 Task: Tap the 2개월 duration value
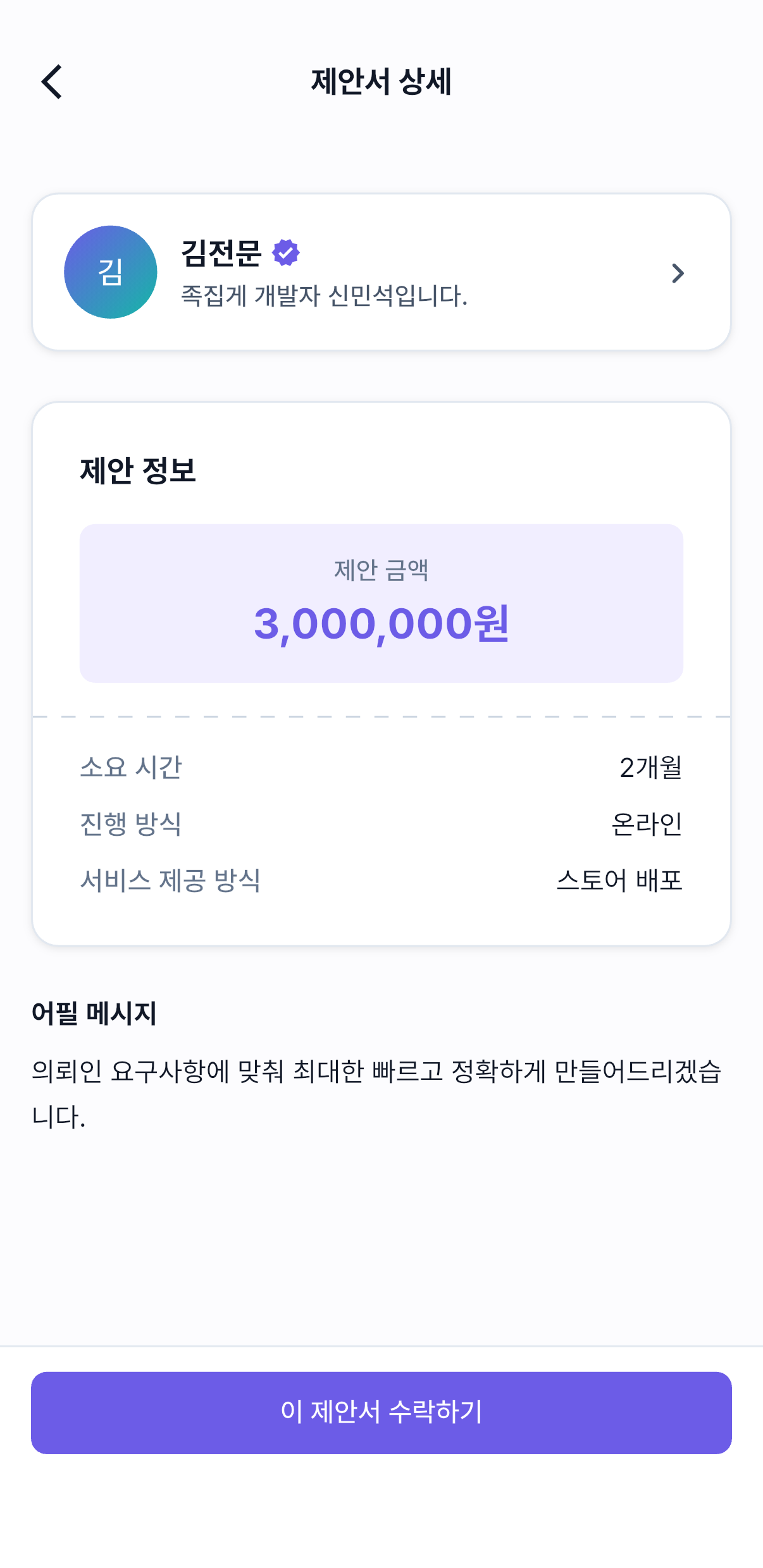[652, 768]
